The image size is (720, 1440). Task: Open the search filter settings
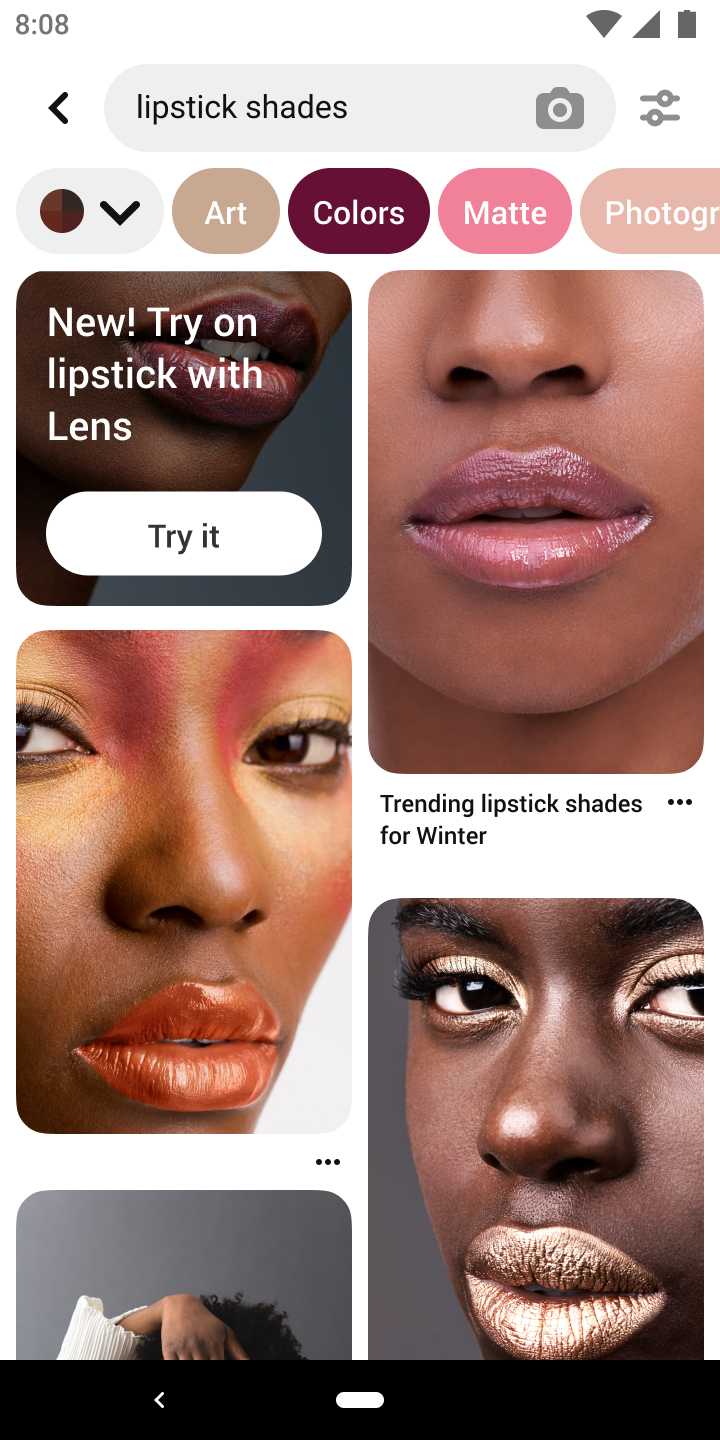click(660, 108)
